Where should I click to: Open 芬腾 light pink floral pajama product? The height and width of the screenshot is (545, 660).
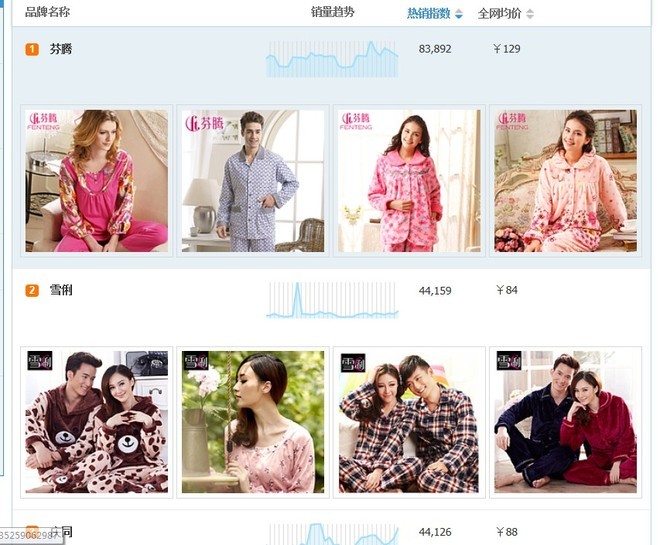point(566,181)
